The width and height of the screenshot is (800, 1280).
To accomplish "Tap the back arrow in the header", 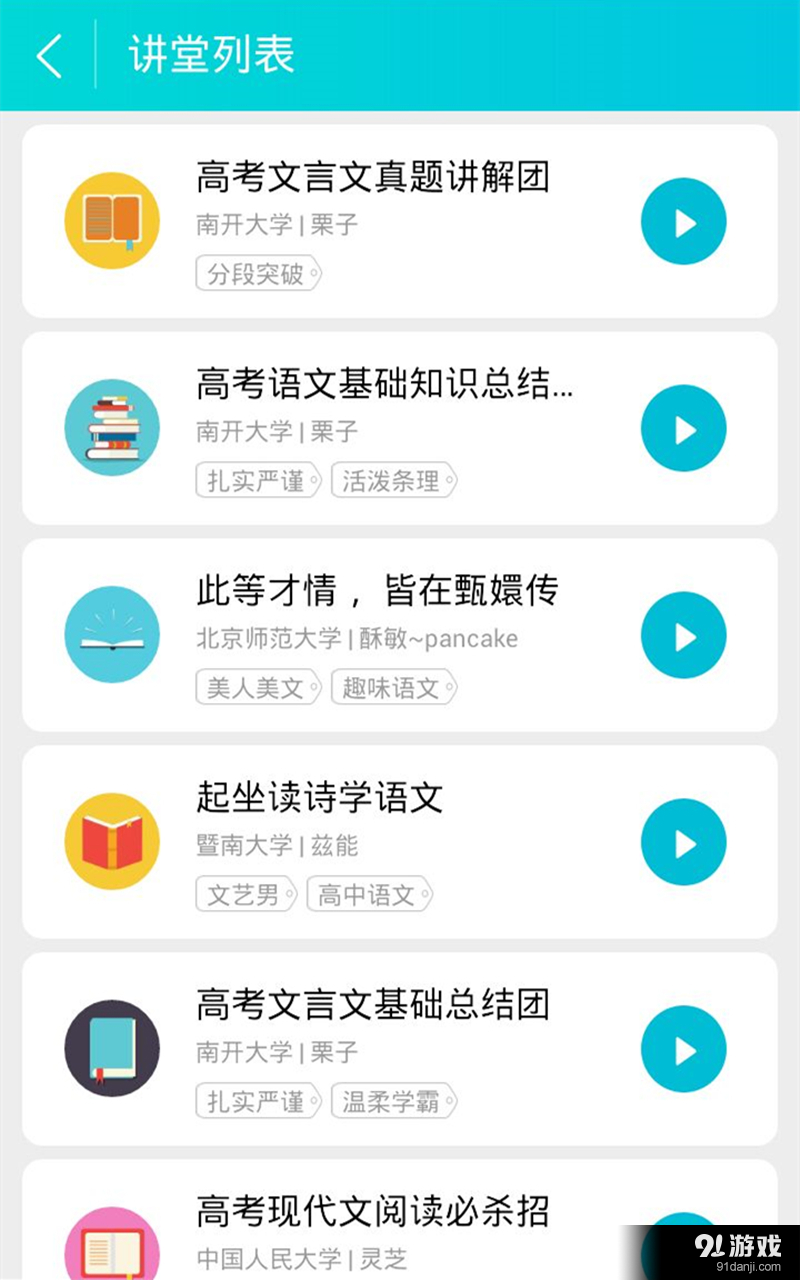I will point(48,56).
